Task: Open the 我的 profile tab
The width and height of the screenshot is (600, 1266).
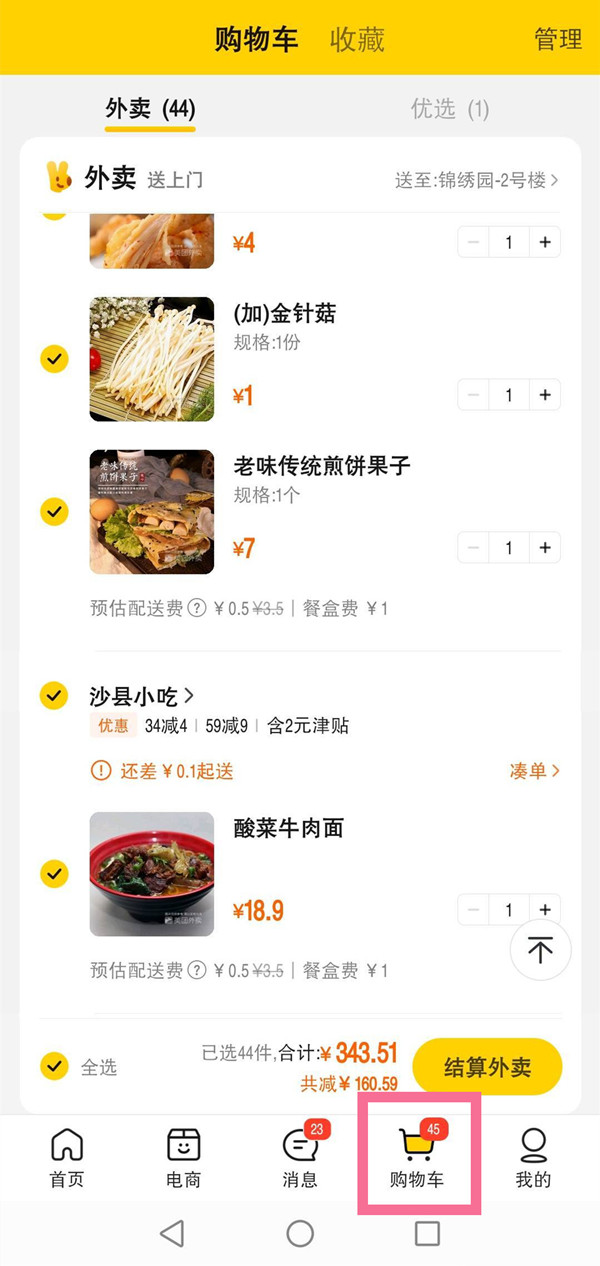Action: click(x=533, y=1158)
